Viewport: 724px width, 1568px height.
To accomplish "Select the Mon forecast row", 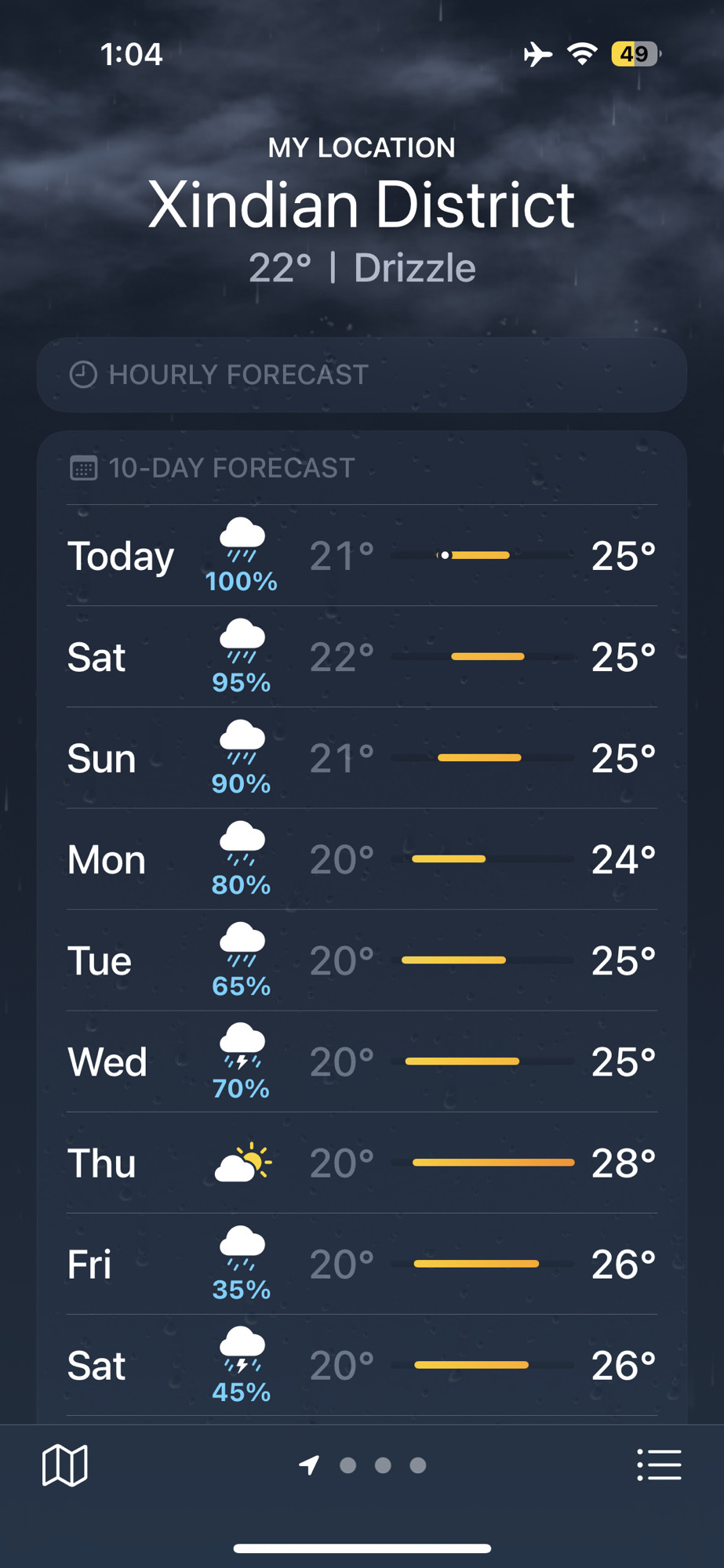I will click(362, 859).
